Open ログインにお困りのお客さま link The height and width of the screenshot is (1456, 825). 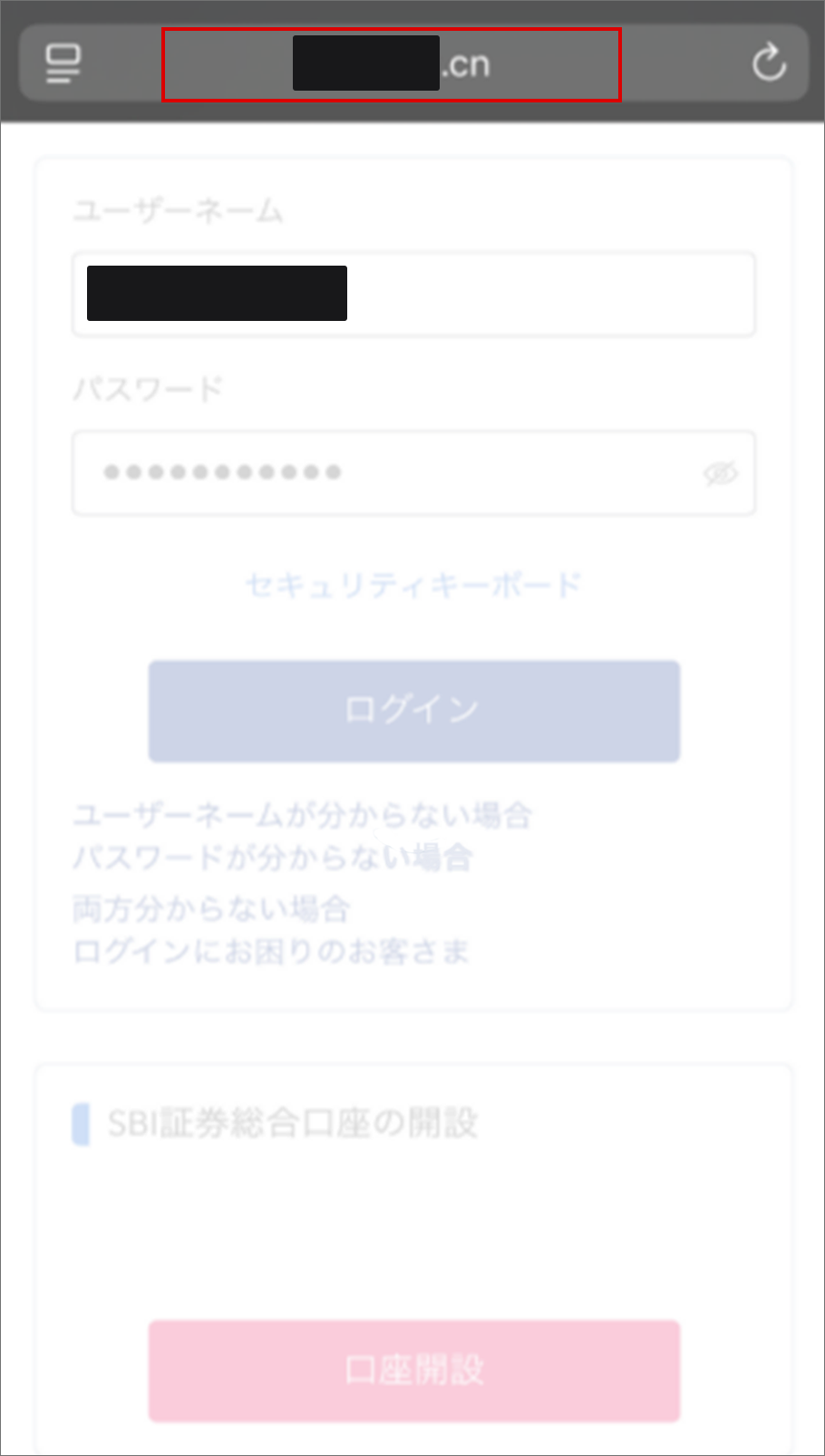coord(270,951)
